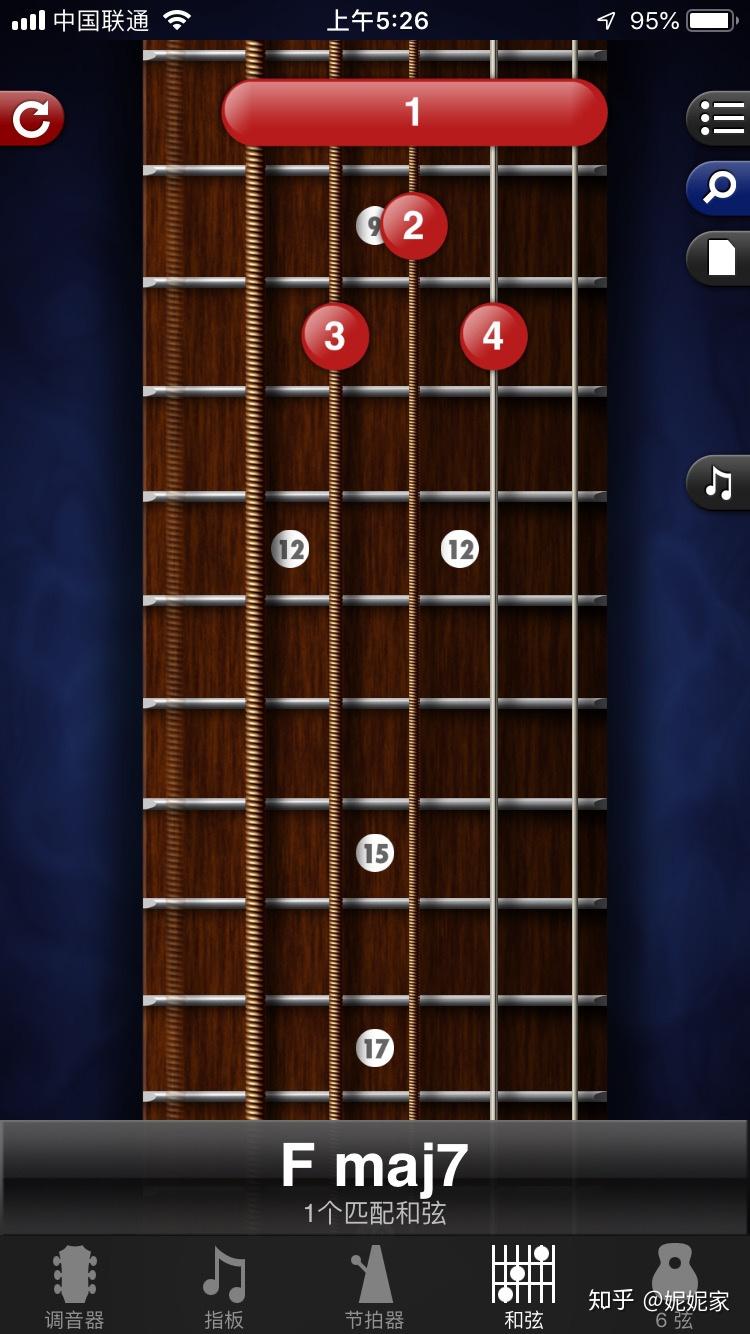This screenshot has width=750, height=1334.
Task: Tap finger marker 4 on the fretboard
Action: coord(493,337)
